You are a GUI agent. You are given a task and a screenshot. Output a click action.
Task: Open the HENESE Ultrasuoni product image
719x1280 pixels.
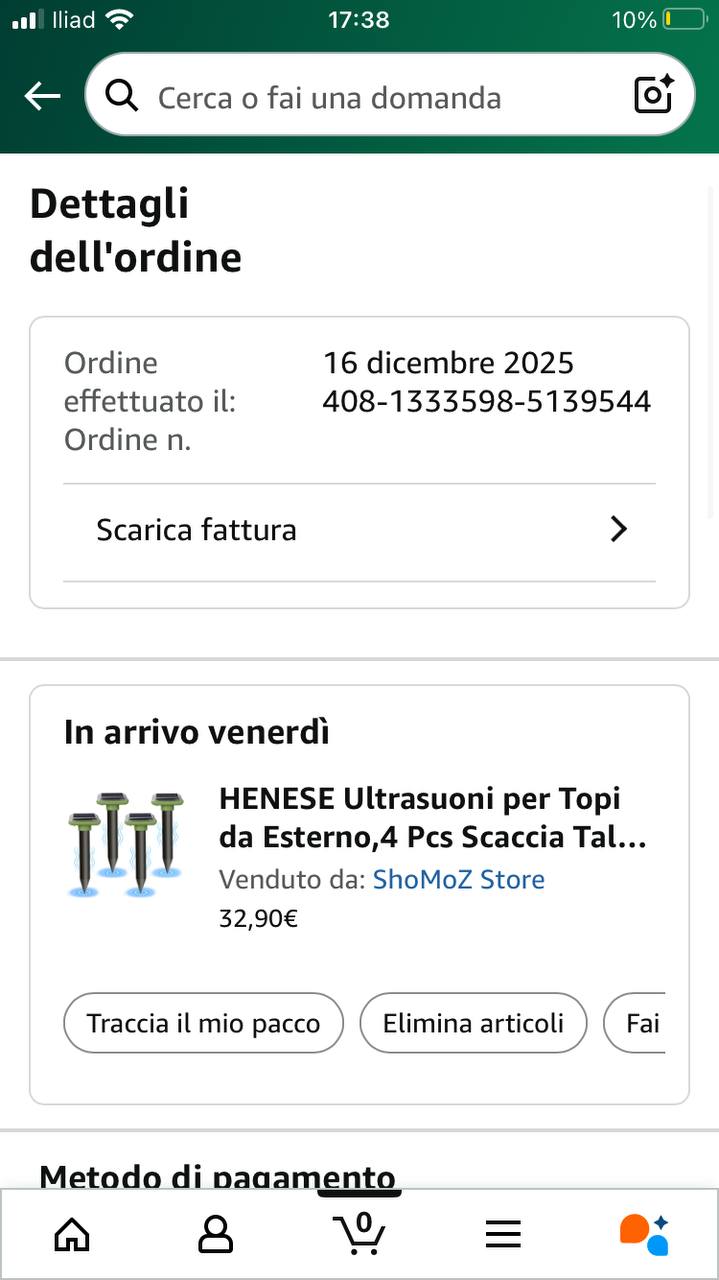click(126, 844)
